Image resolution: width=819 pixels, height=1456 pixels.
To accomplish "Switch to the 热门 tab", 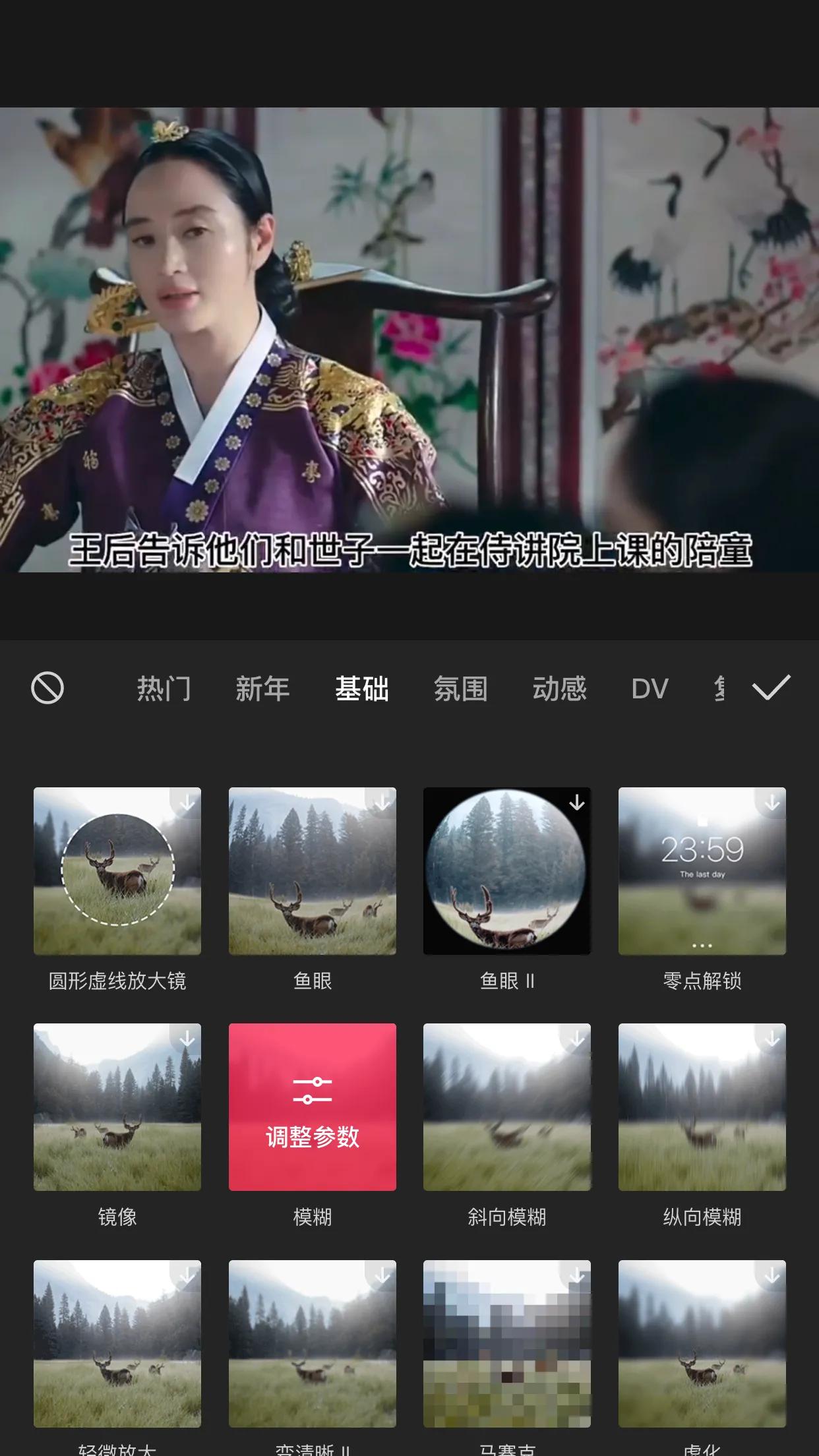I will (x=164, y=688).
